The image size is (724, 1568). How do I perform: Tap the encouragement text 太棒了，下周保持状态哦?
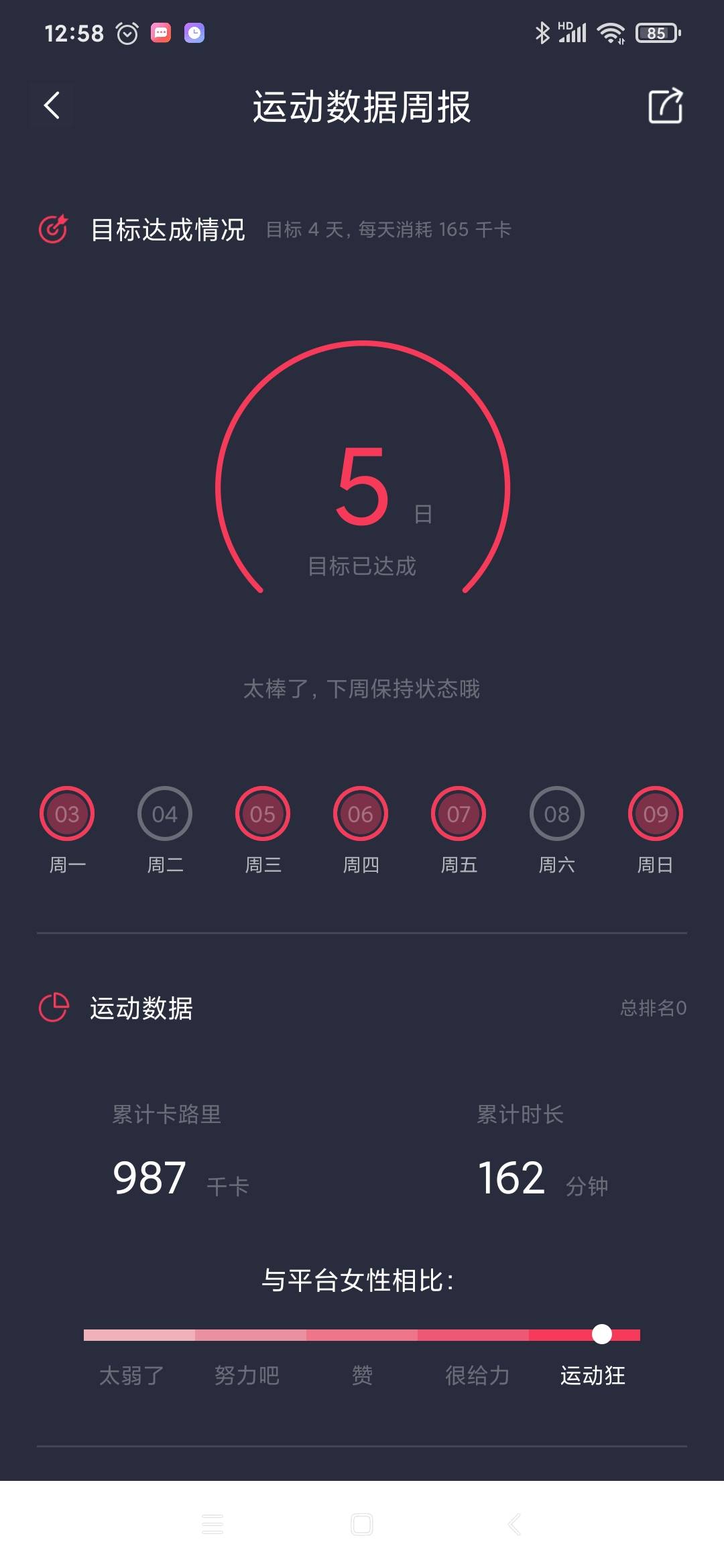[x=362, y=689]
